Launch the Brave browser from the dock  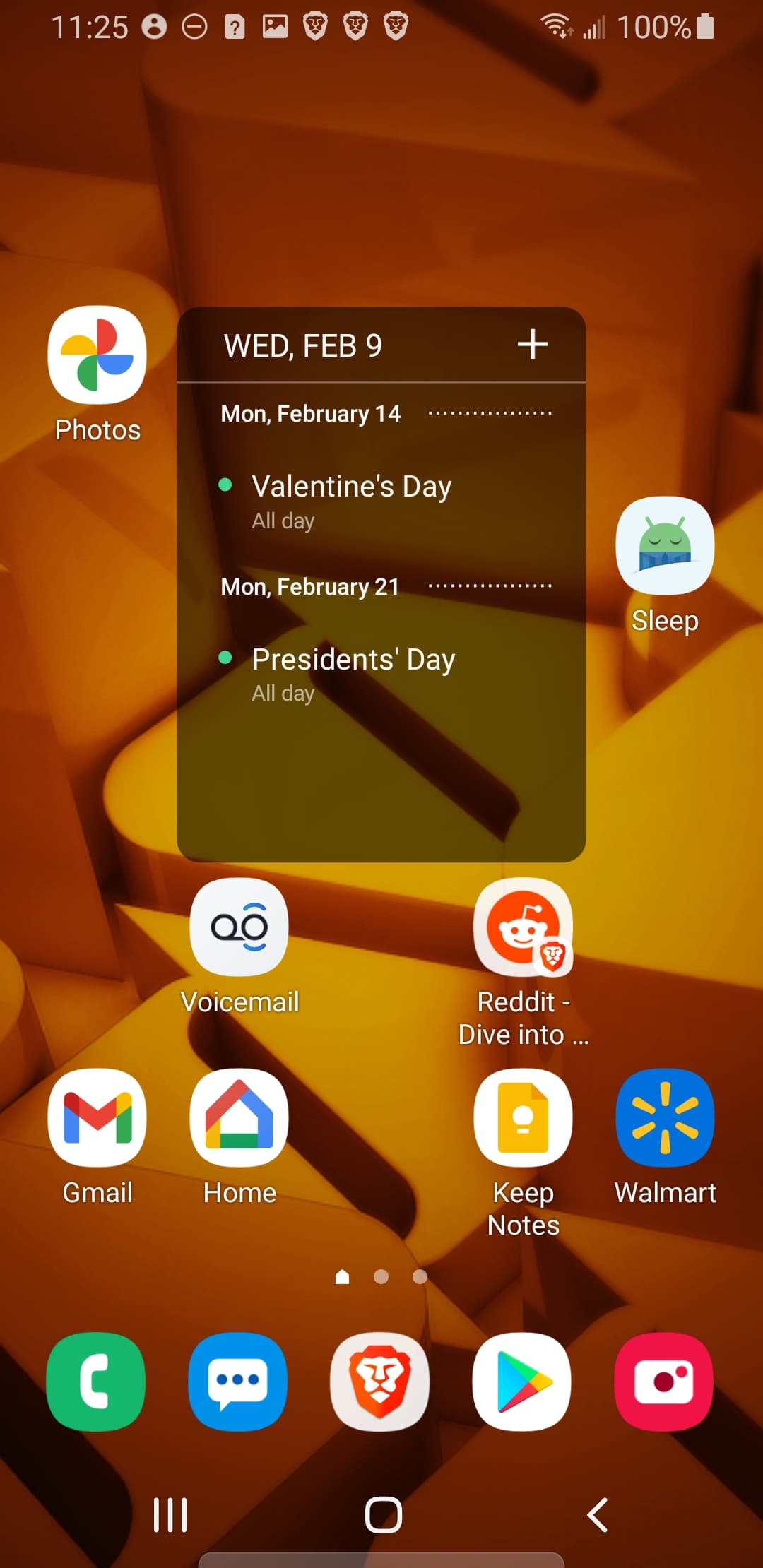coord(380,1382)
